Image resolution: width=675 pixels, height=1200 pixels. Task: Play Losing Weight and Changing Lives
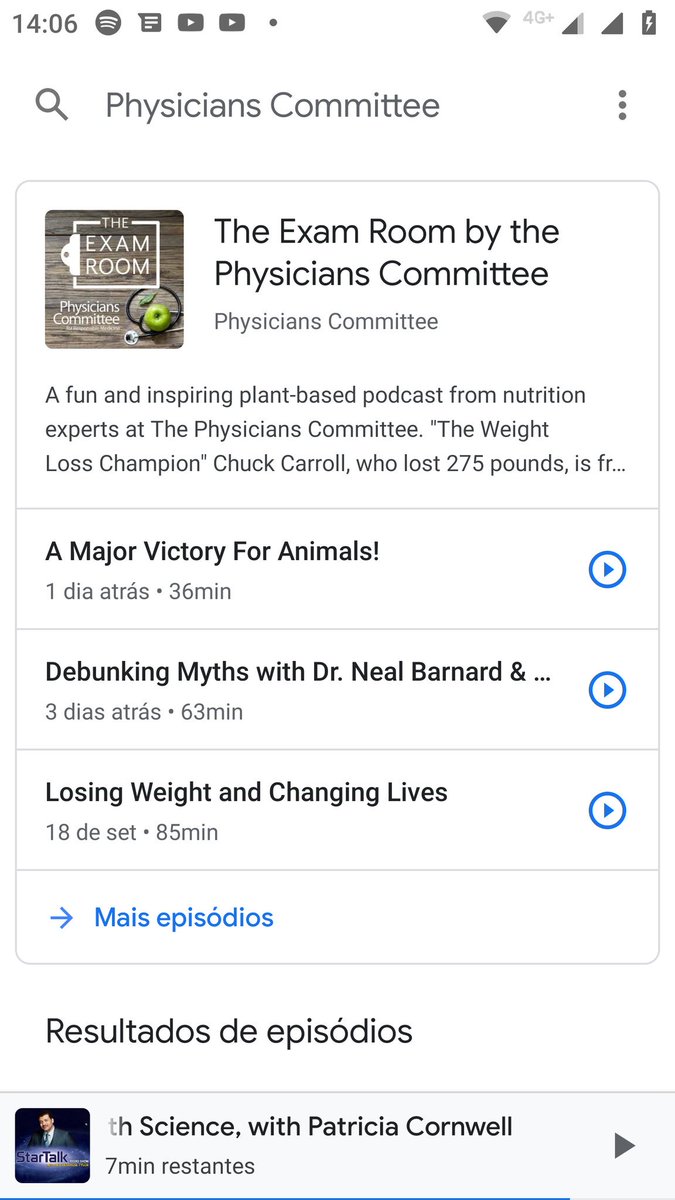[607, 810]
